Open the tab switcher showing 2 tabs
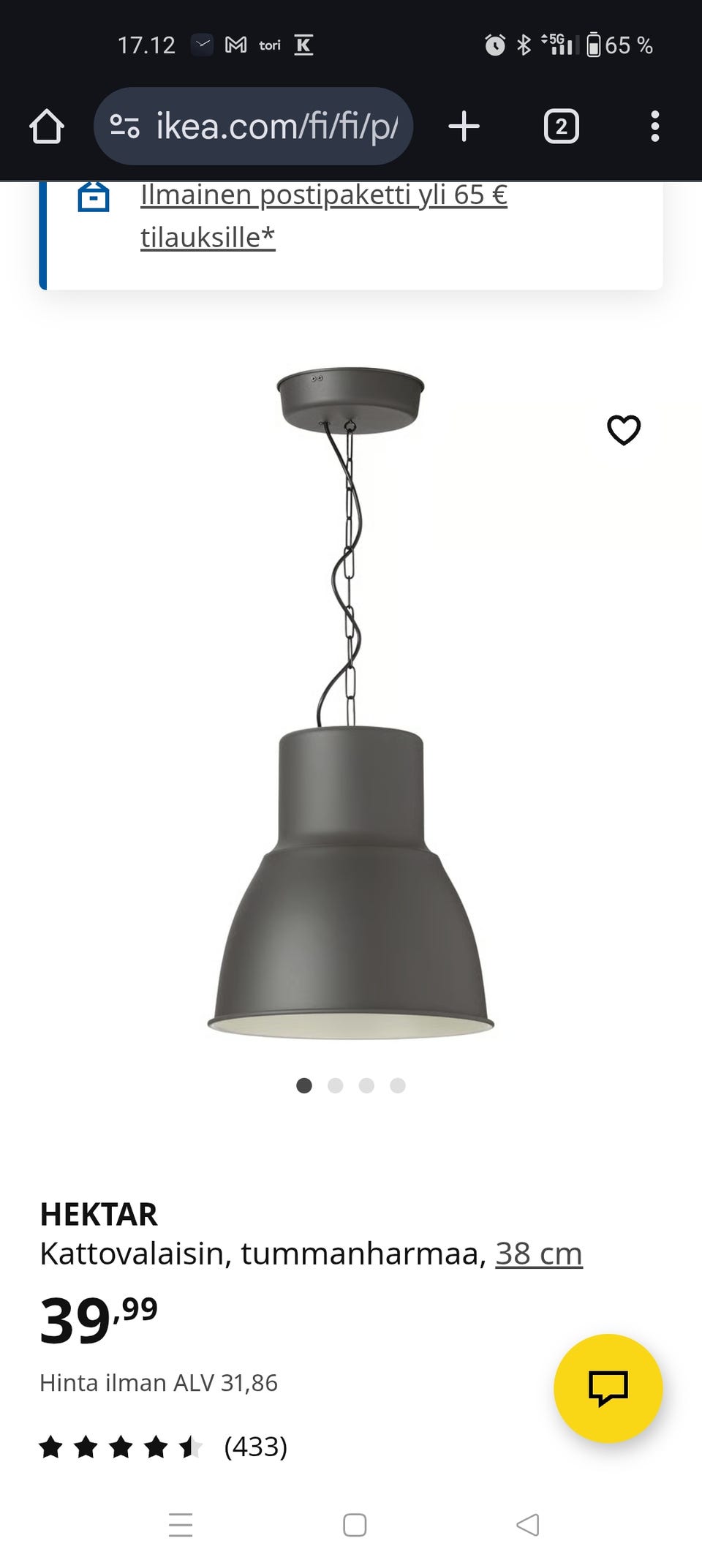702x1568 pixels. click(x=562, y=127)
